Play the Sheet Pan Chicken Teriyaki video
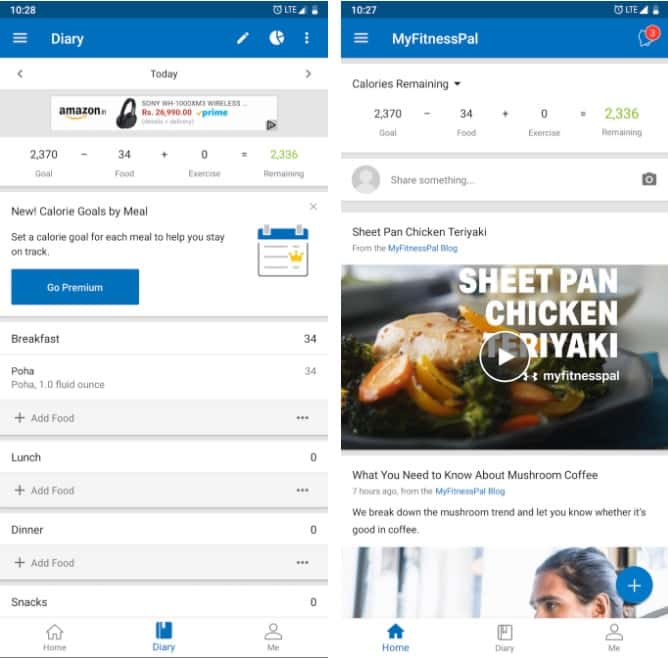 coord(503,356)
